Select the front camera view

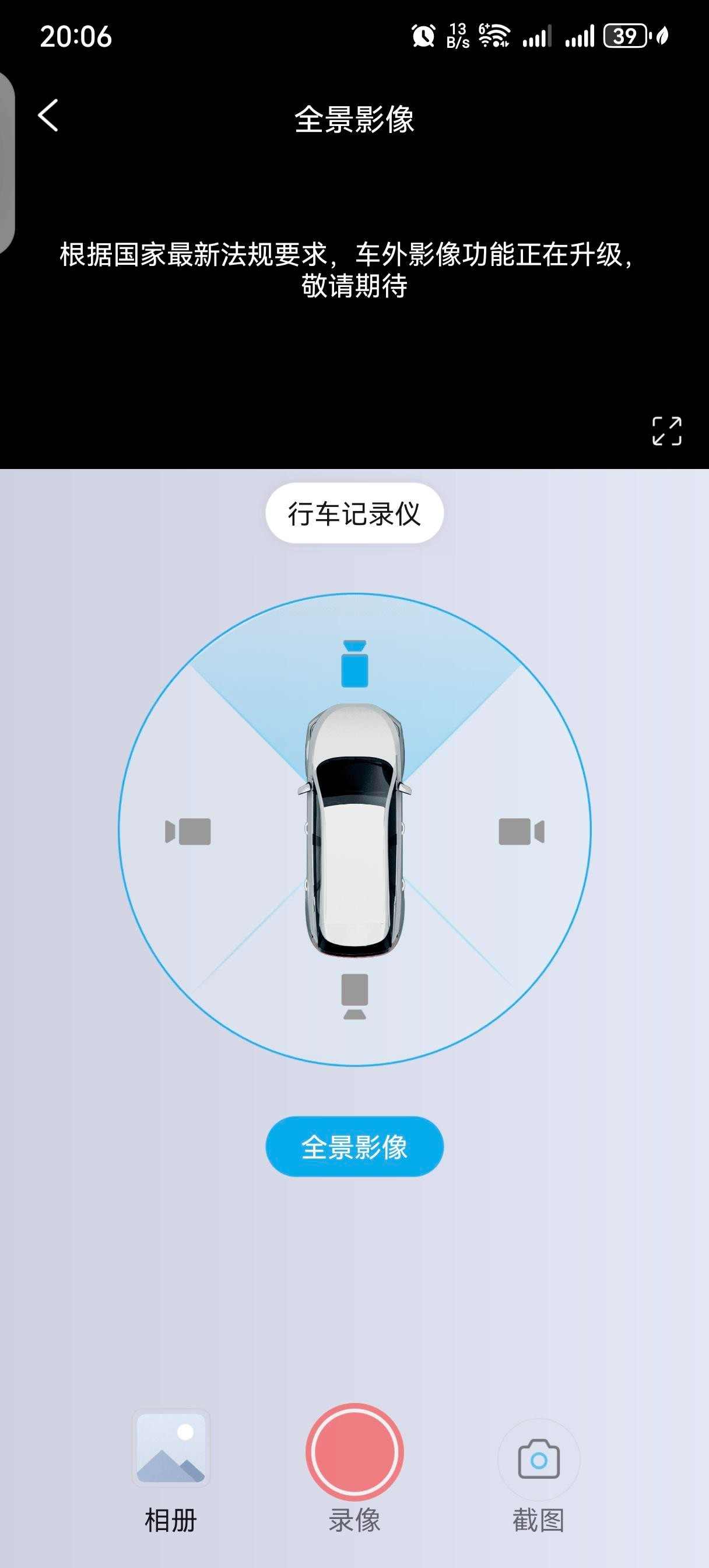tap(354, 663)
